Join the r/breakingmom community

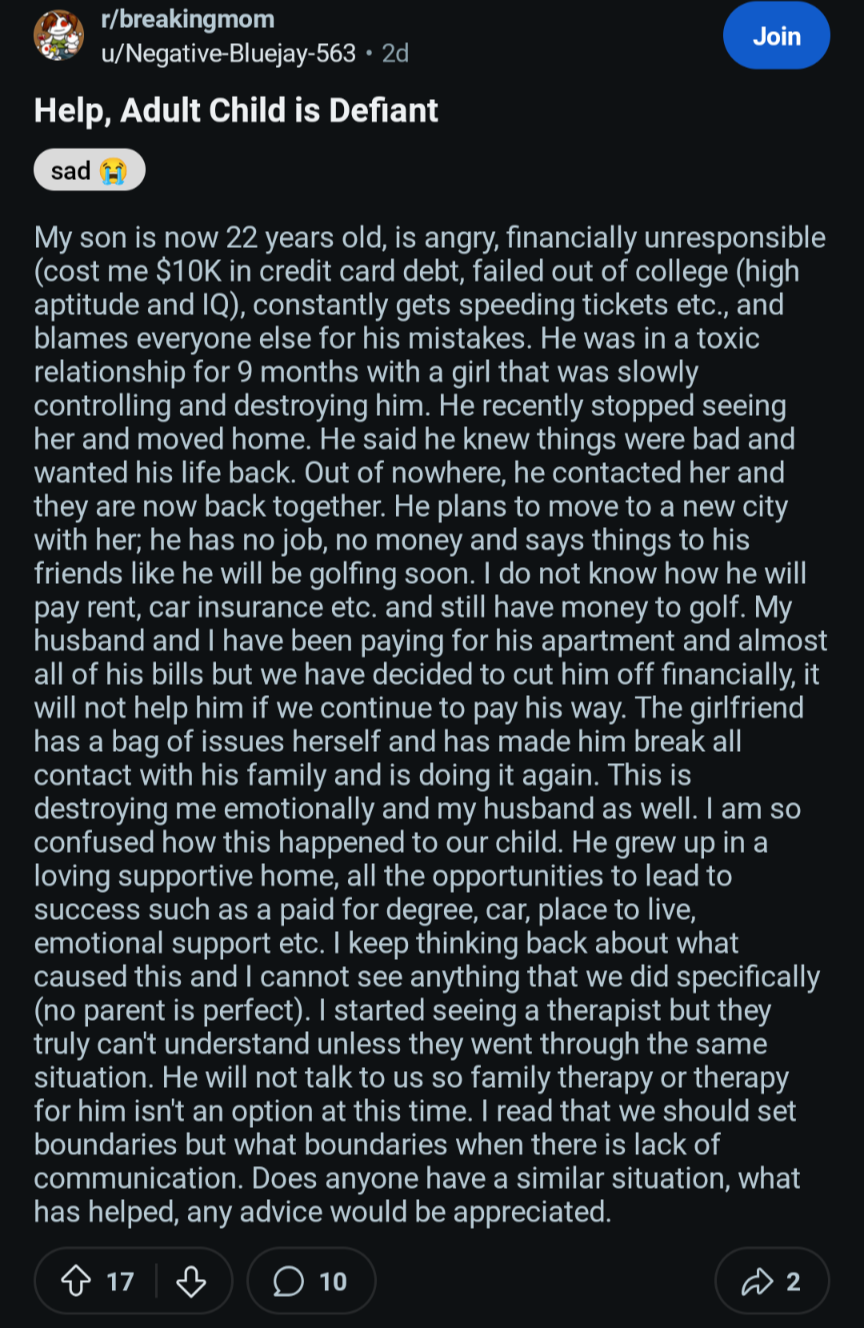coord(776,36)
